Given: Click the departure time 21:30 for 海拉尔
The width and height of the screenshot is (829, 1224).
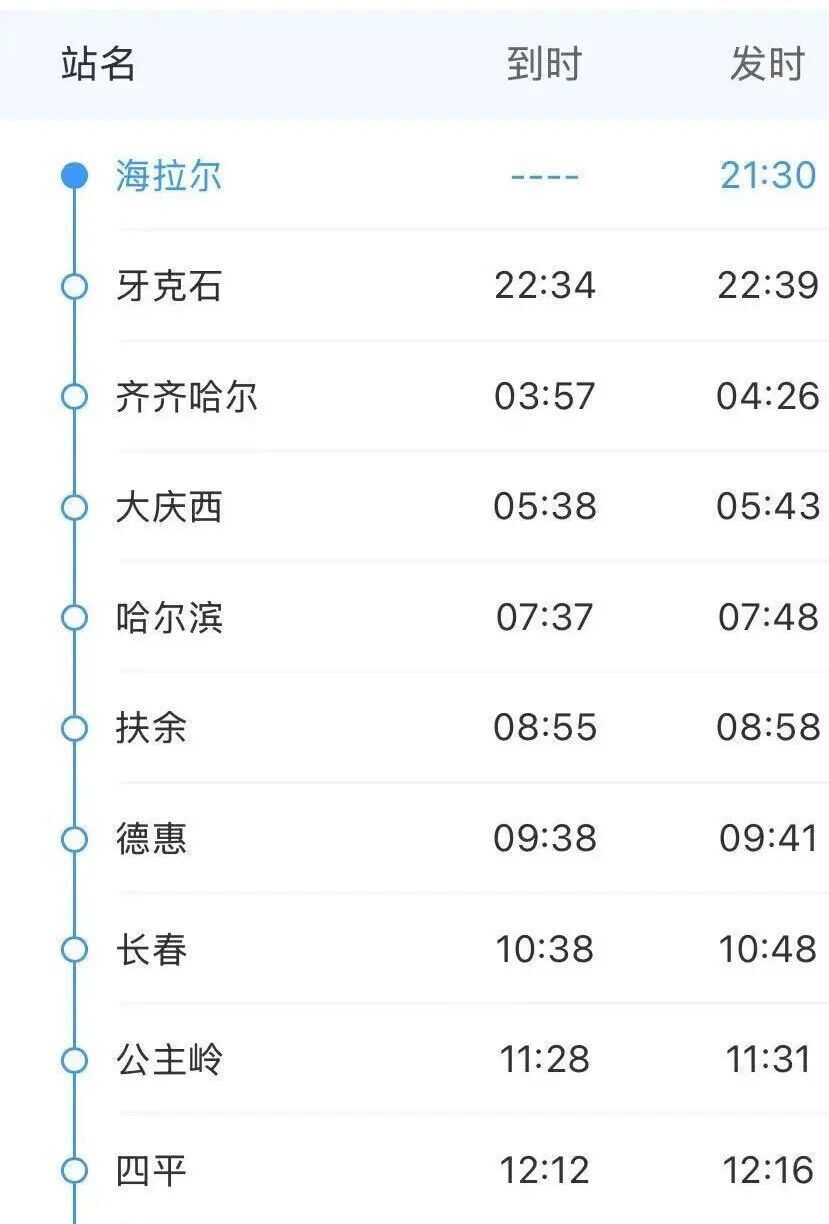Looking at the screenshot, I should [766, 173].
